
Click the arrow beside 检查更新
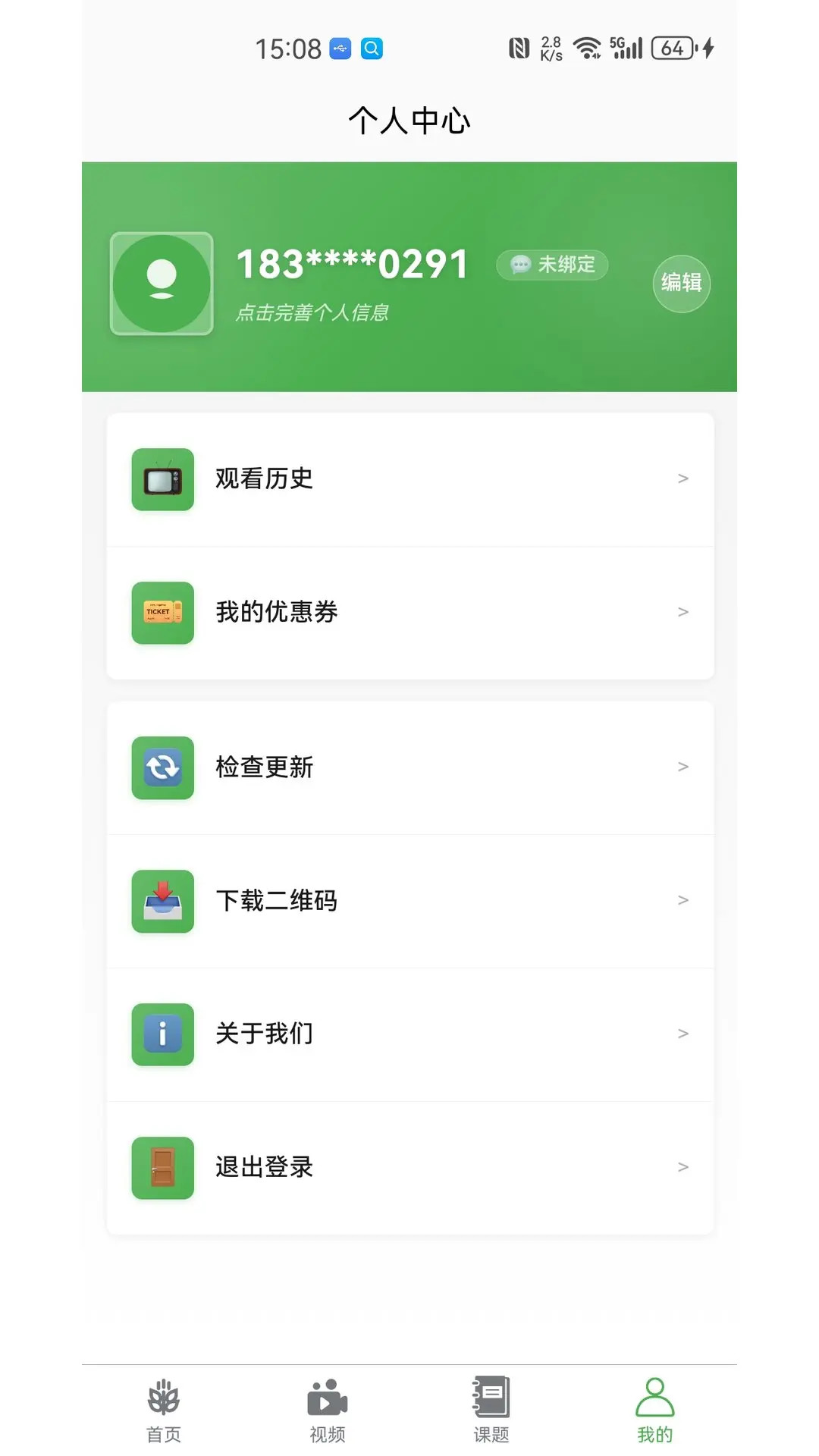click(682, 766)
